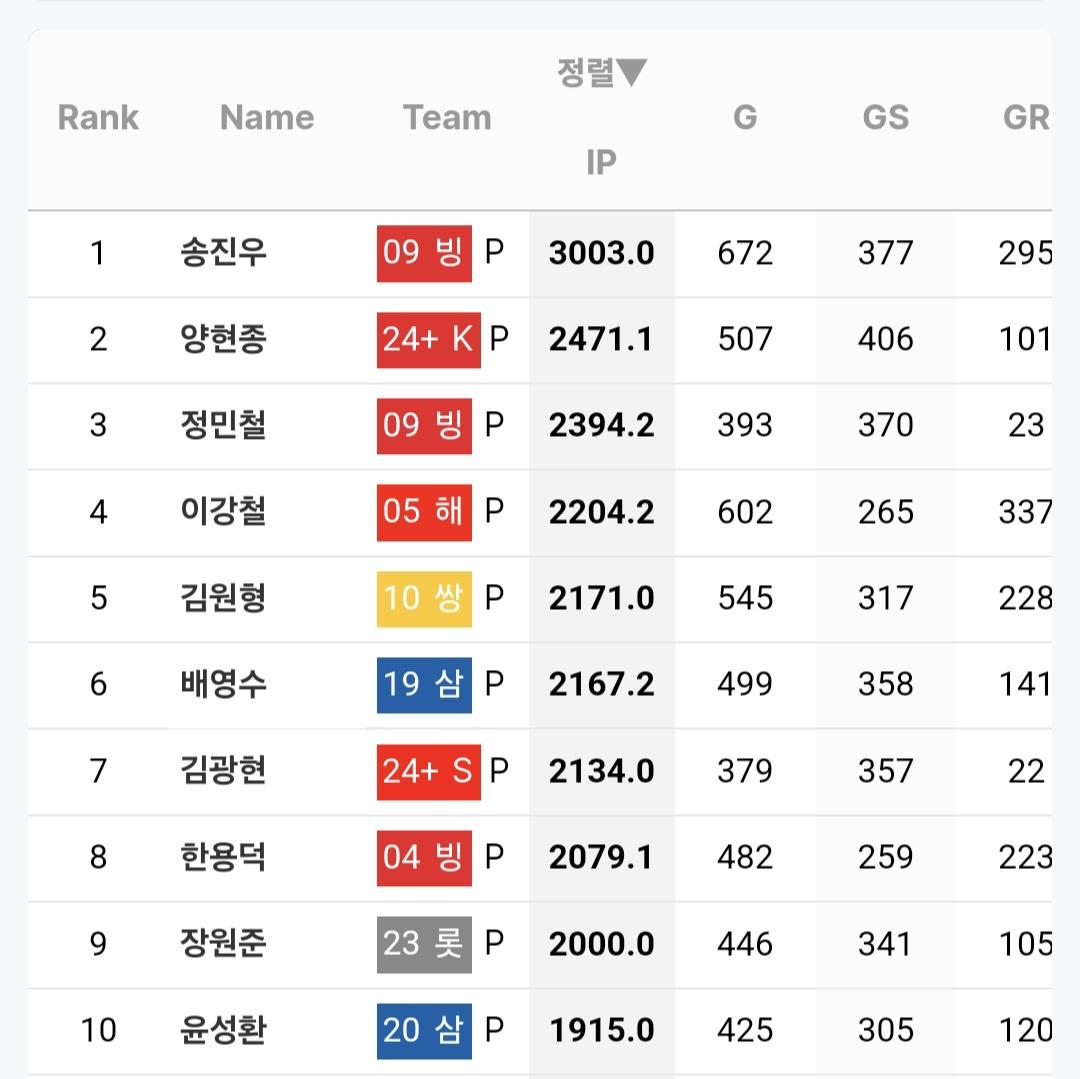Sort the table by G column
1080x1079 pixels.
(x=745, y=117)
